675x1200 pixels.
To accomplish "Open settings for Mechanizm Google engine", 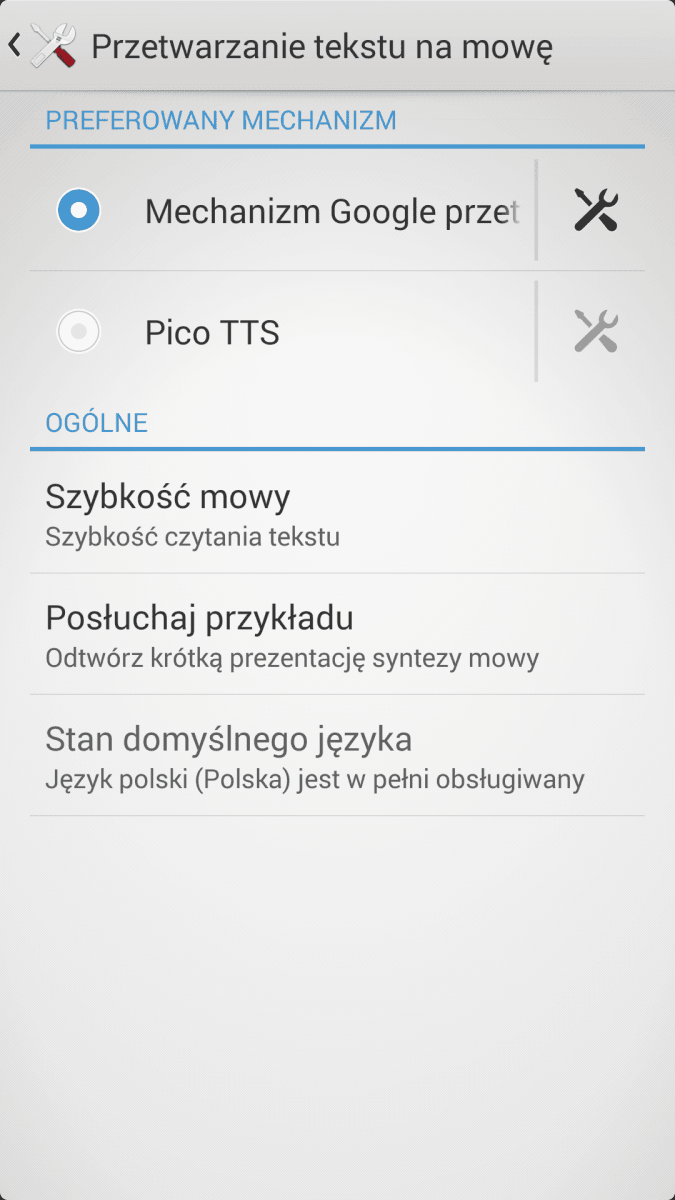I will click(596, 210).
